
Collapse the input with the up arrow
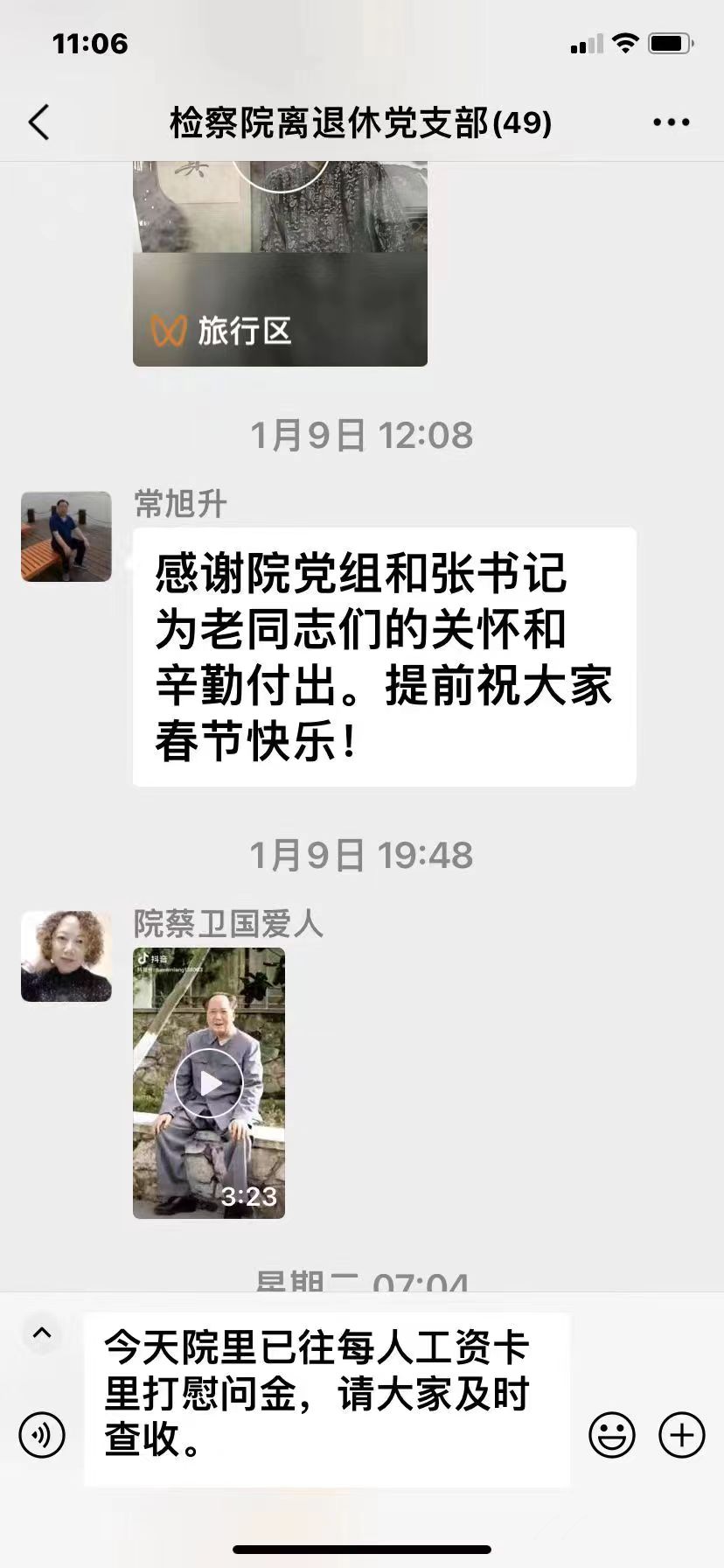41,1334
